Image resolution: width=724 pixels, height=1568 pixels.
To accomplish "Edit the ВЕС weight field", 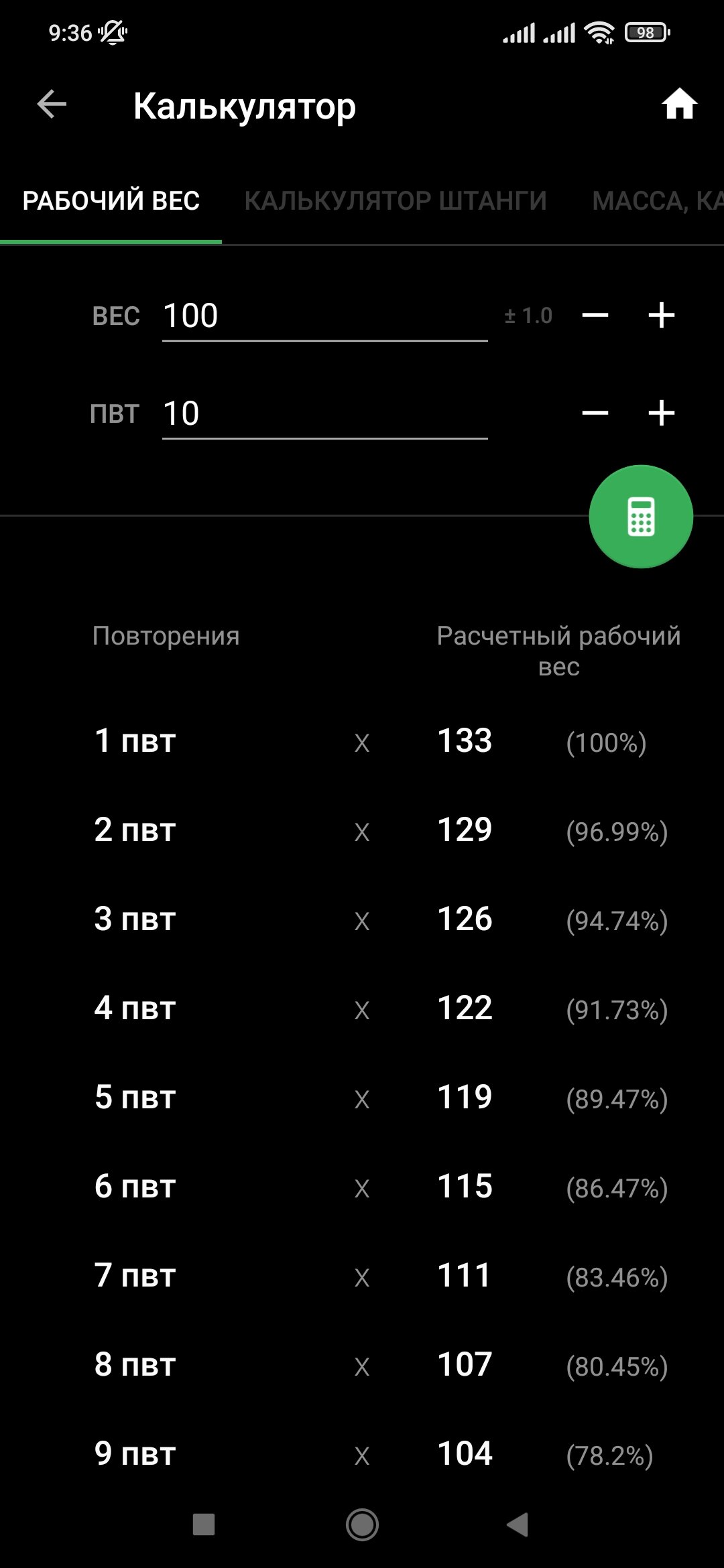I will [324, 316].
